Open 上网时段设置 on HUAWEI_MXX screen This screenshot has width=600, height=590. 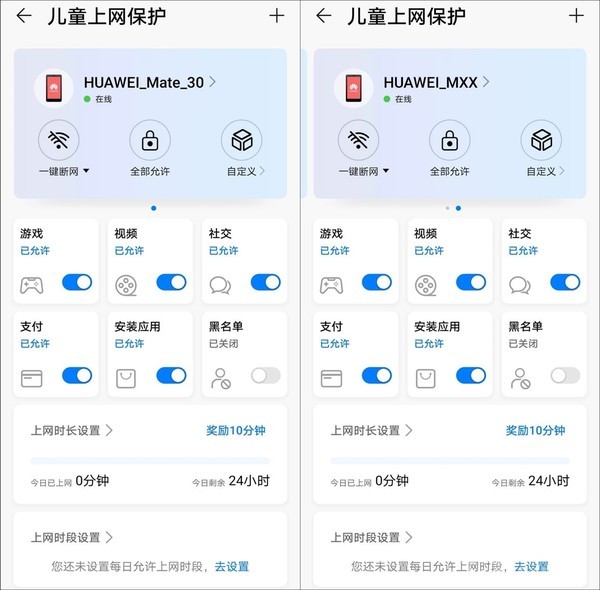(x=373, y=538)
